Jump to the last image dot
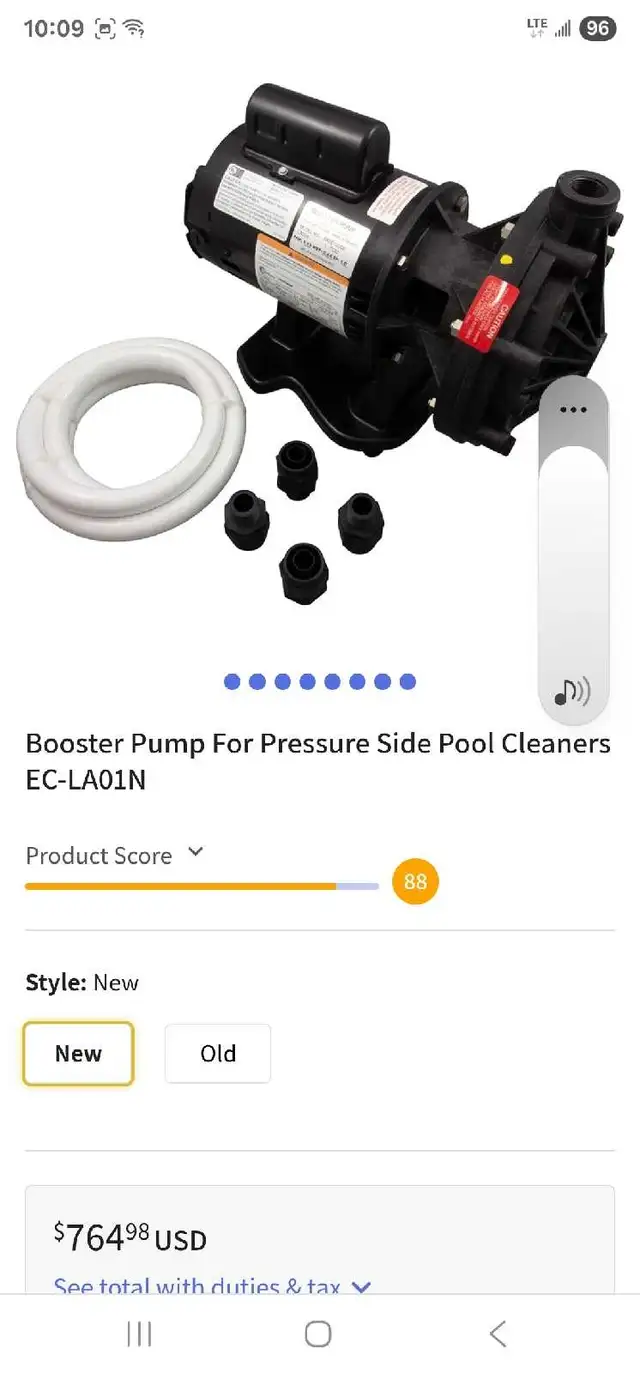The width and height of the screenshot is (640, 1373). [407, 682]
